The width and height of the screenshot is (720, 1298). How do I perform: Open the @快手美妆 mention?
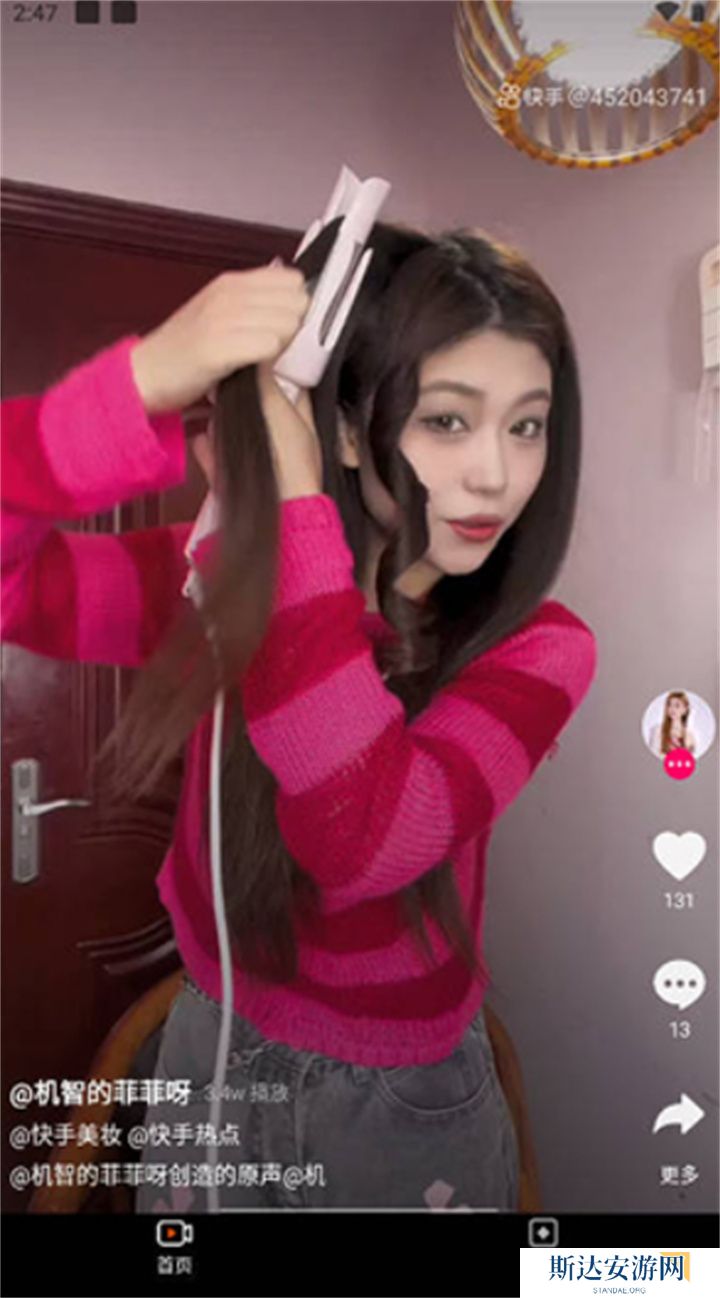click(x=64, y=1136)
